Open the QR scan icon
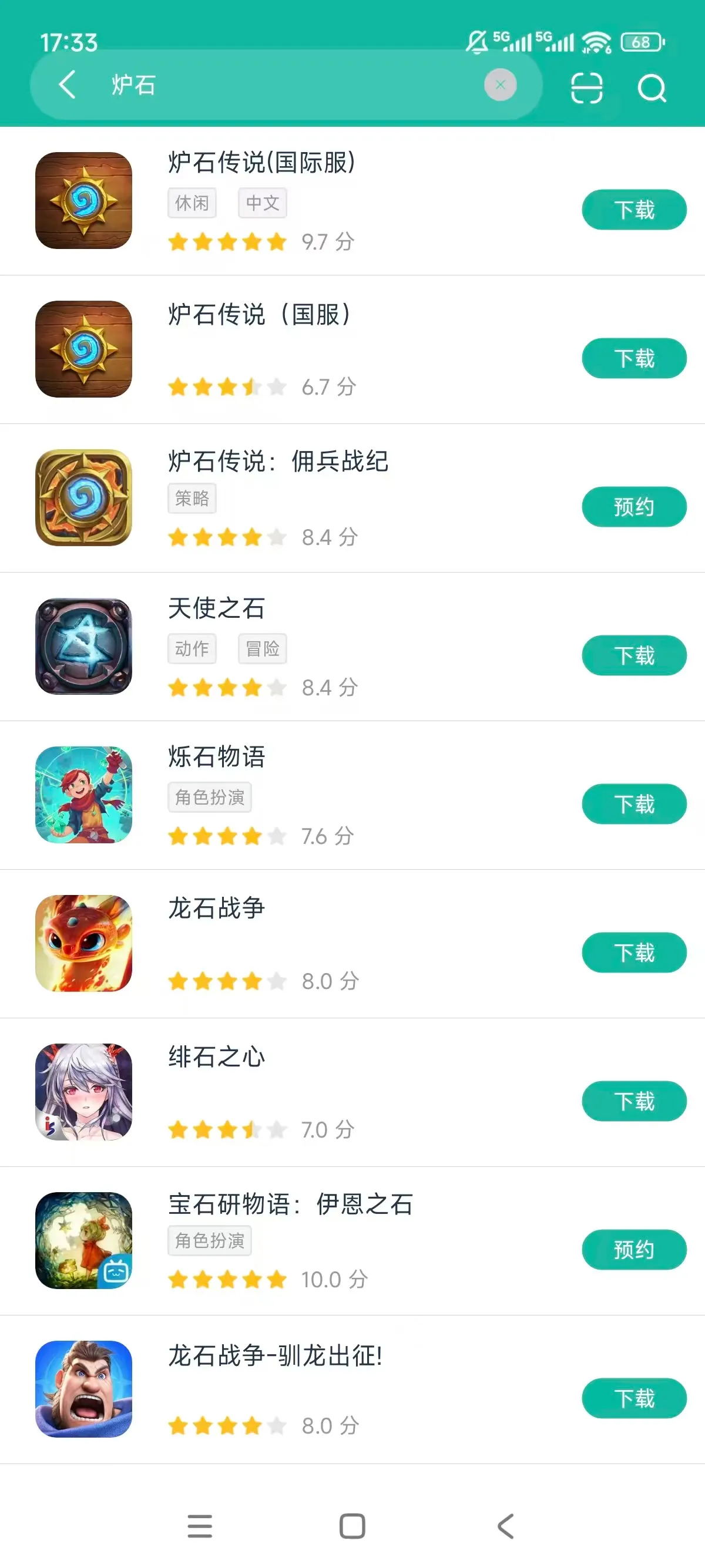 (586, 88)
